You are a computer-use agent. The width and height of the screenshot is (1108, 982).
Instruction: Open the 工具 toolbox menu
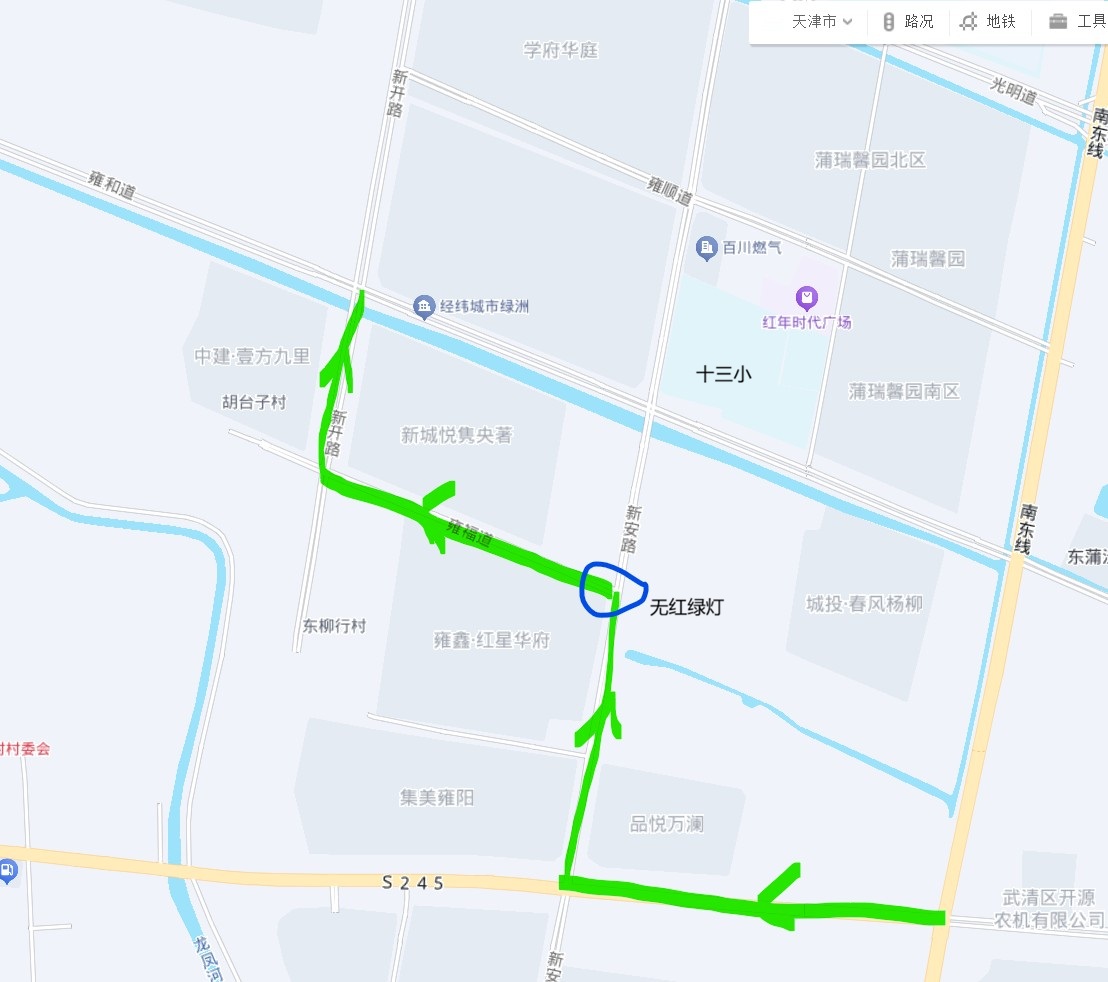pyautogui.click(x=1078, y=21)
